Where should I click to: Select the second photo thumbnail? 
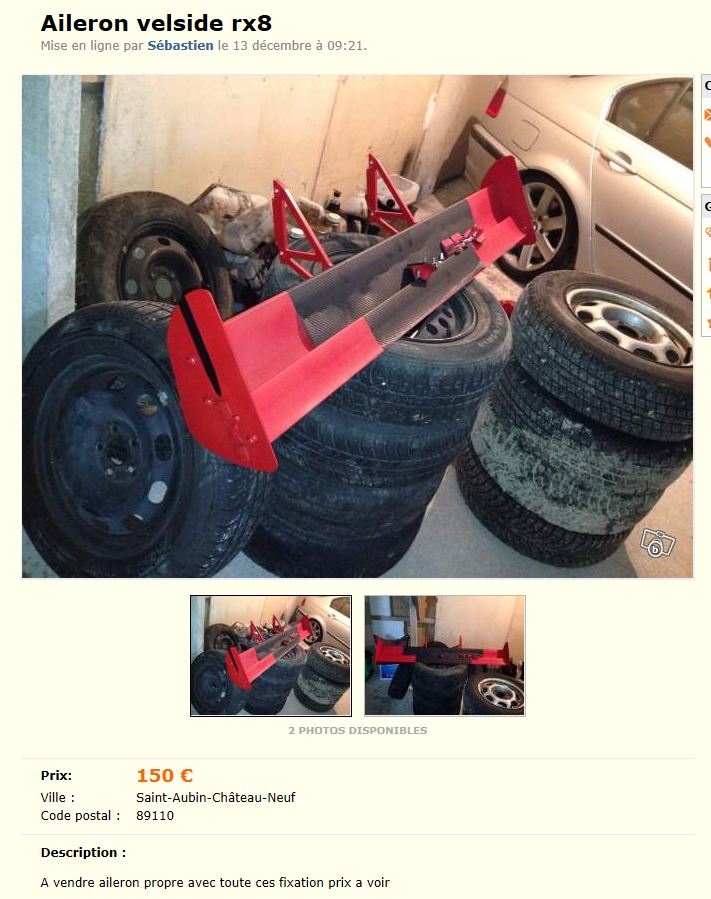pyautogui.click(x=445, y=655)
